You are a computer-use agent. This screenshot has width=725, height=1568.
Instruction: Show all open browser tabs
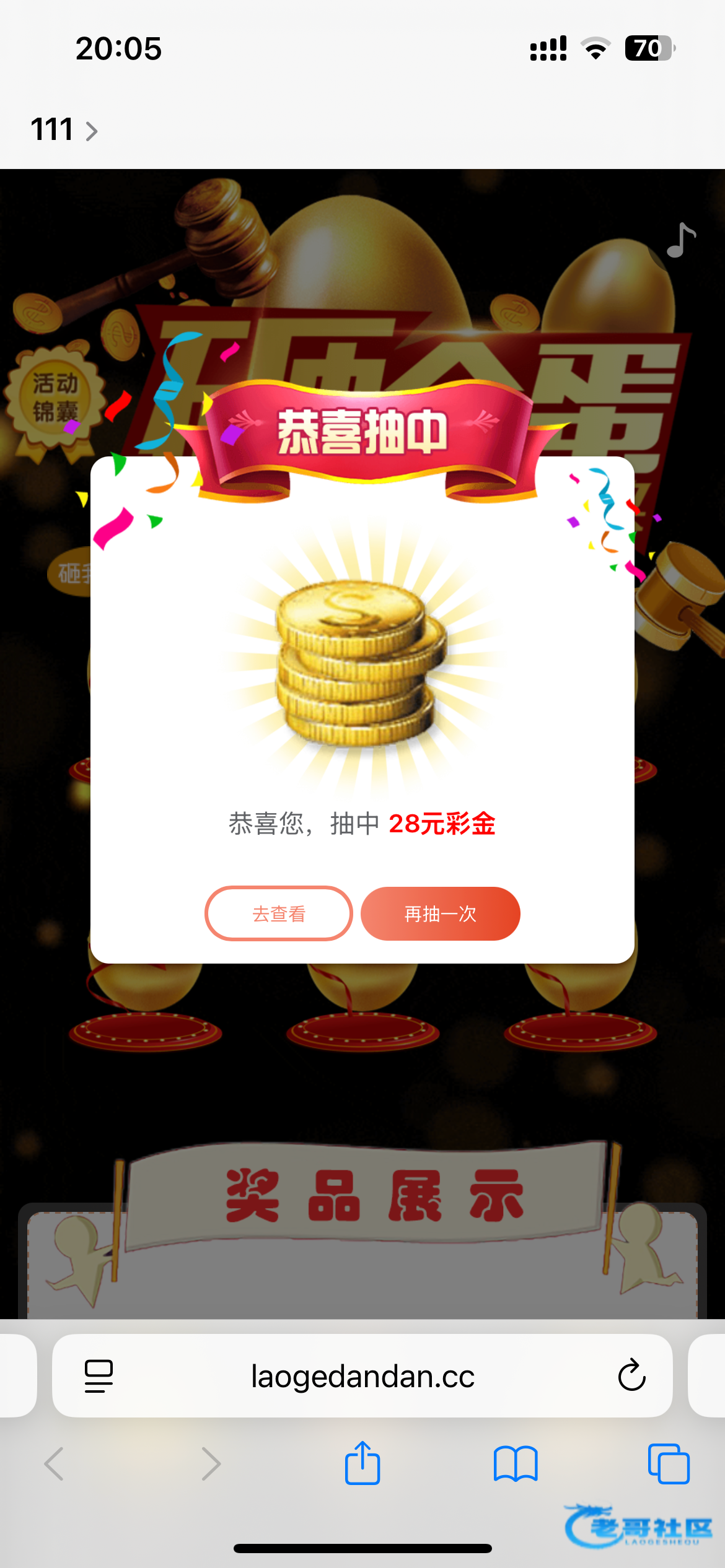[668, 1464]
